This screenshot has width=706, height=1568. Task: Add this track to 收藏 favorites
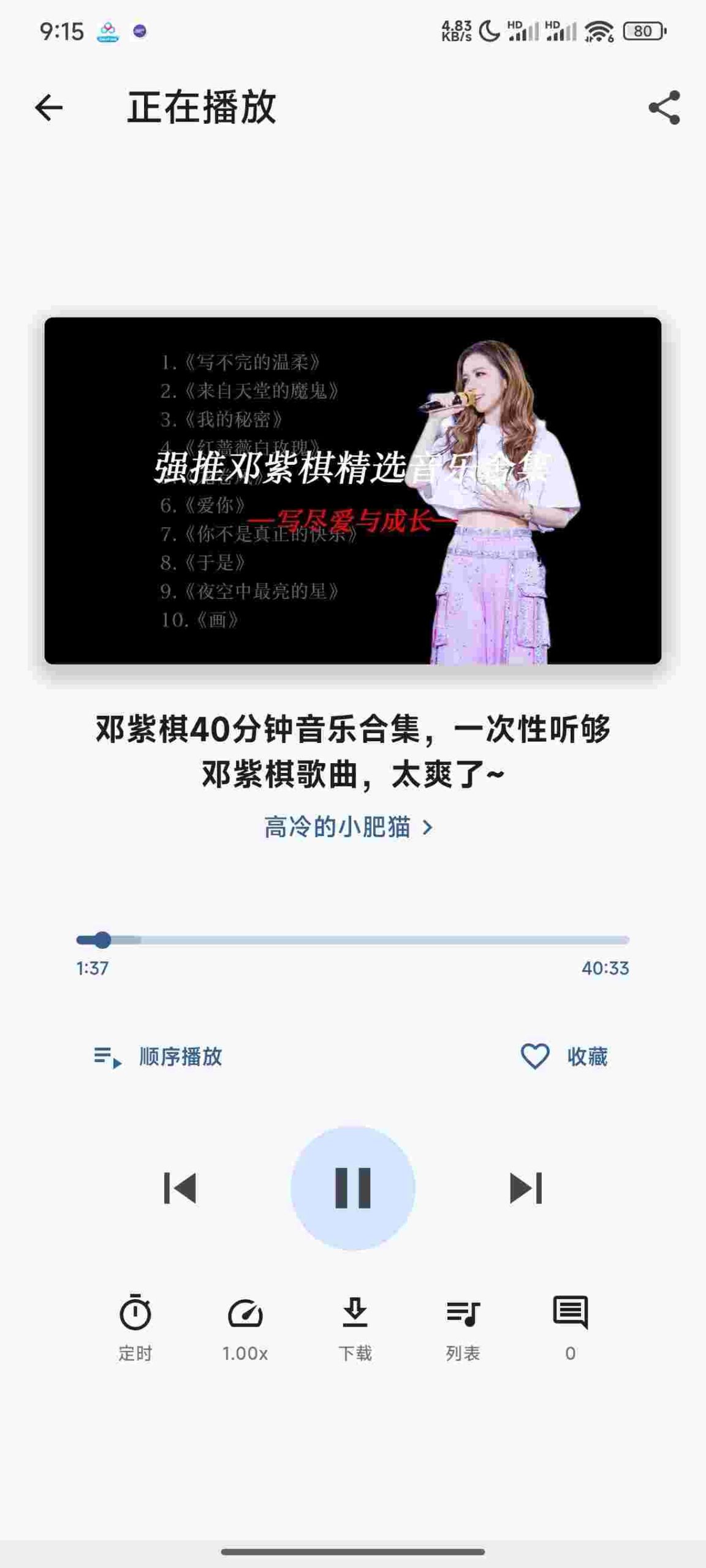click(x=564, y=1057)
